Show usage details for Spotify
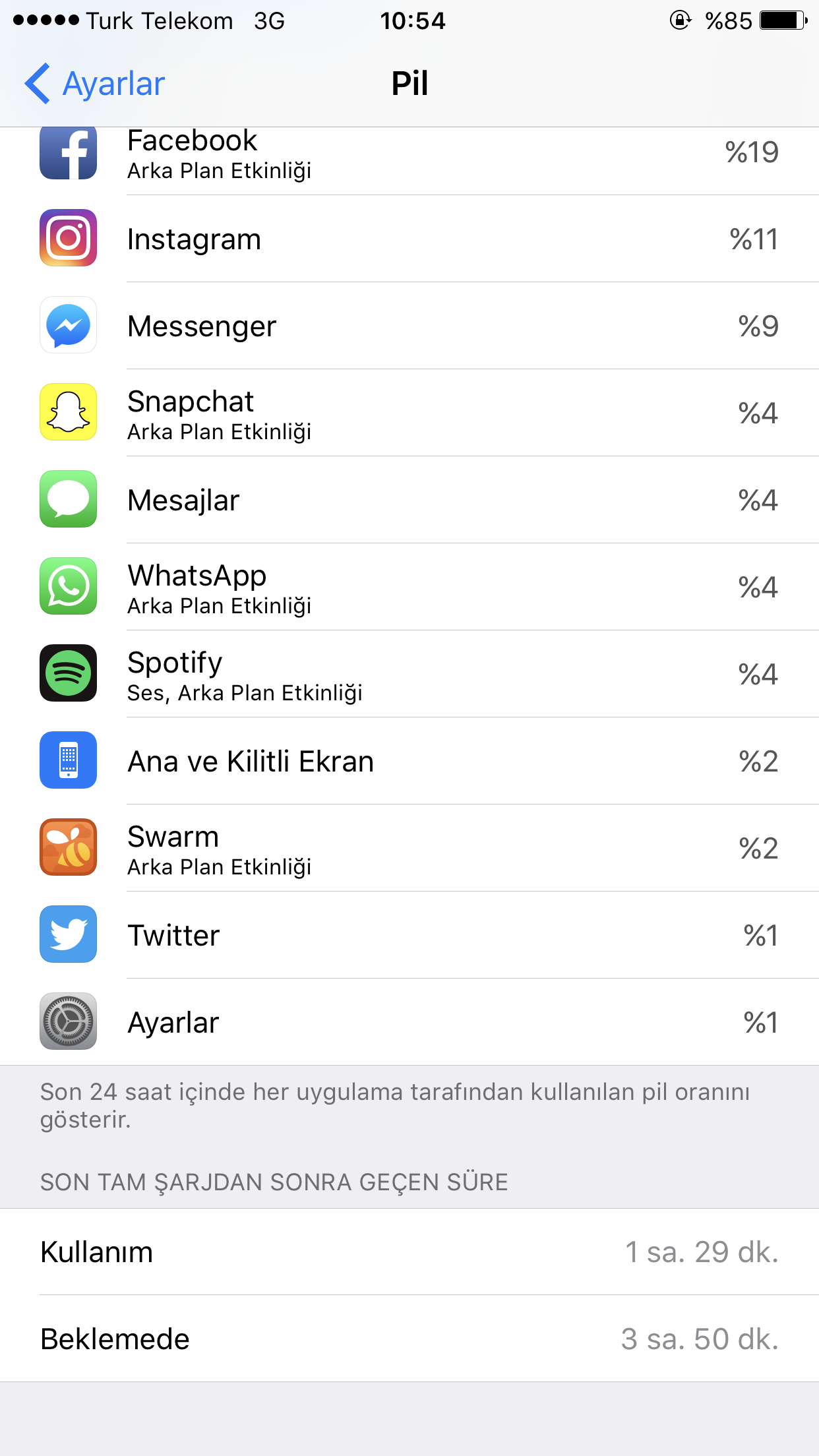The image size is (819, 1456). tap(409, 674)
